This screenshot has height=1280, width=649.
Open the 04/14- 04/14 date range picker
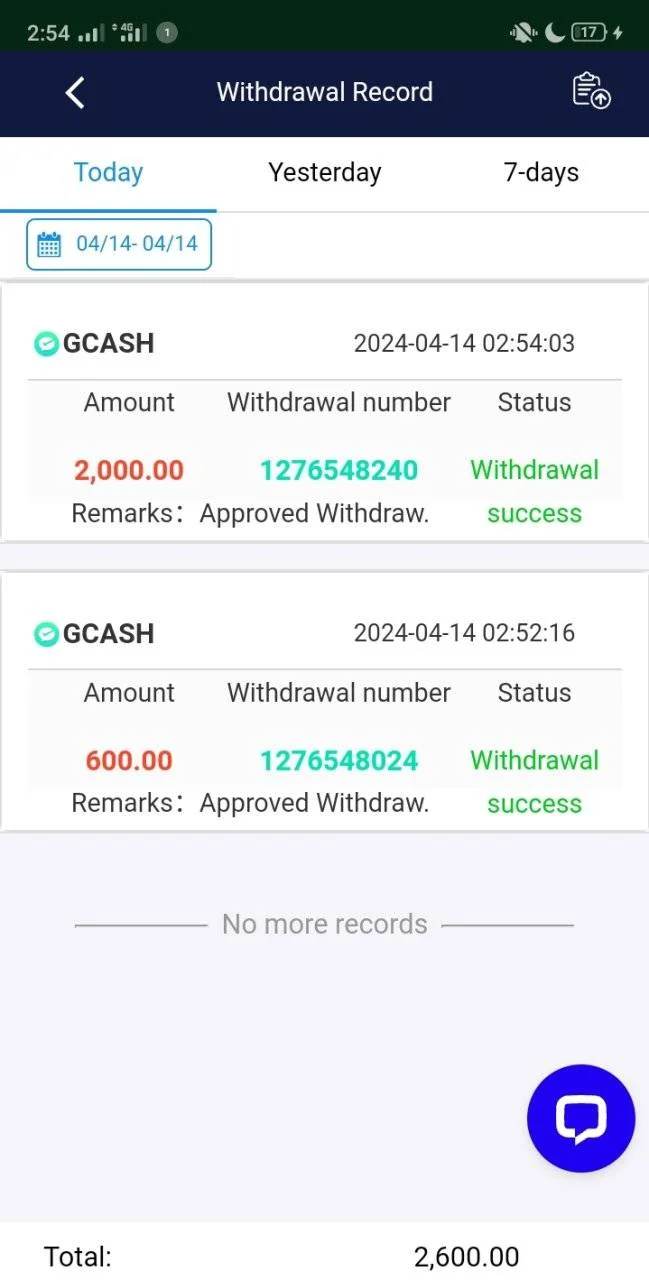[x=119, y=244]
